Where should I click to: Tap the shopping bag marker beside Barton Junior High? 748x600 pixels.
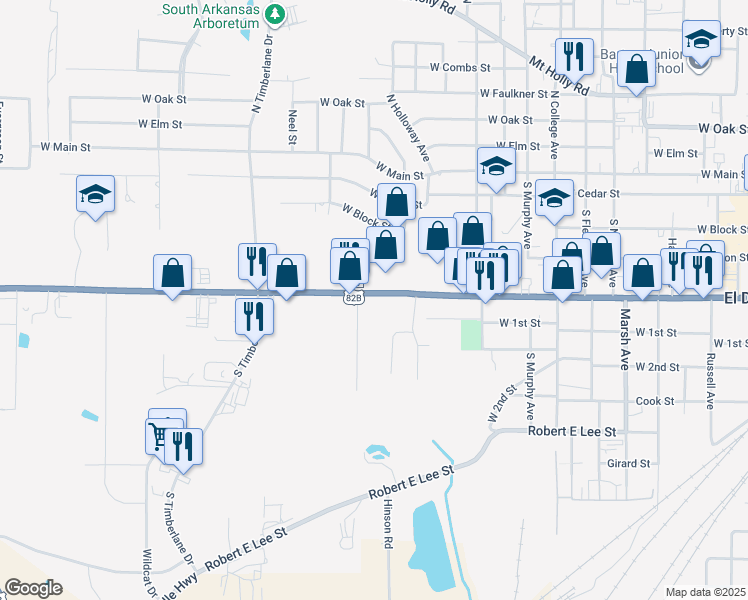tap(636, 71)
